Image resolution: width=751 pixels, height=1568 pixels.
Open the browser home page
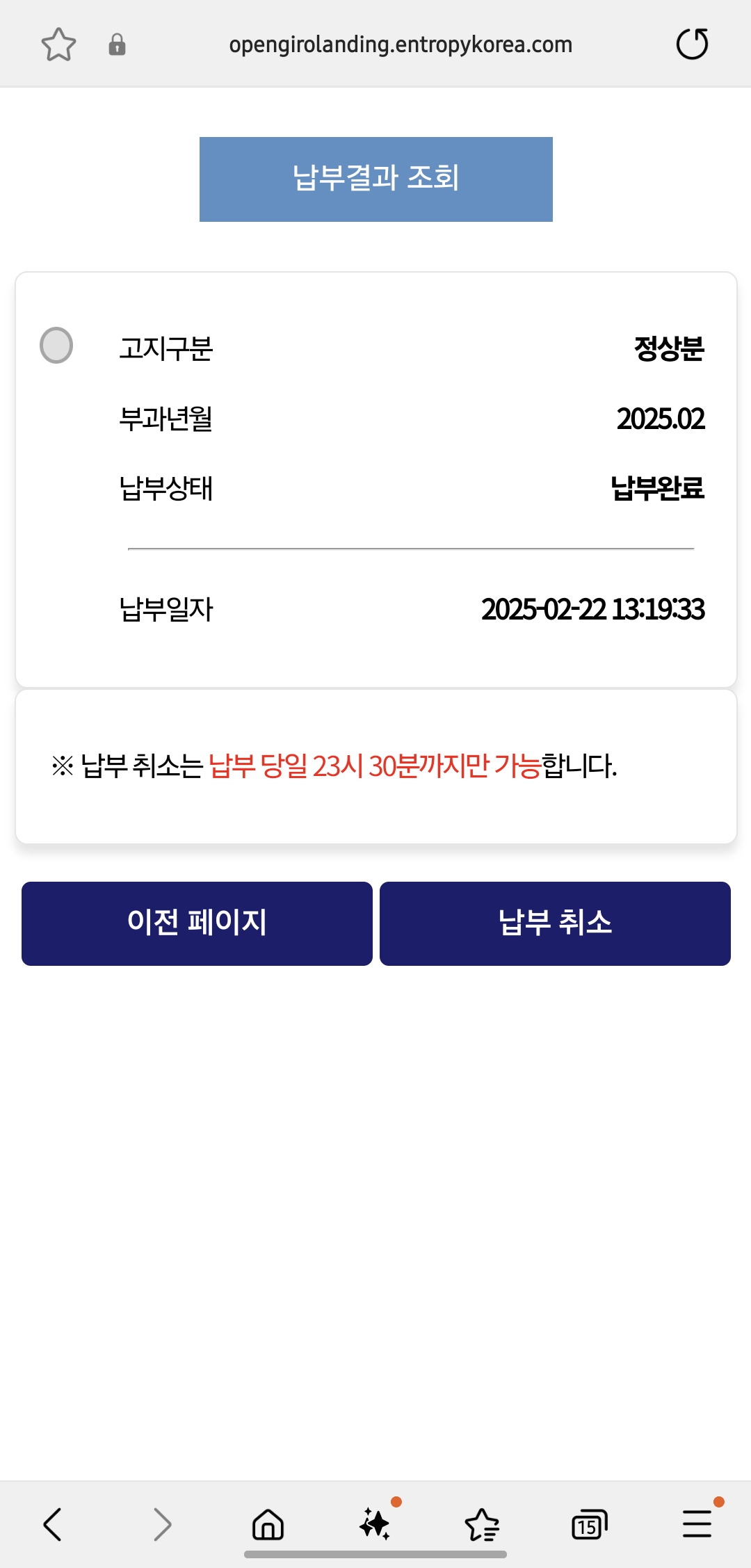click(x=268, y=1525)
